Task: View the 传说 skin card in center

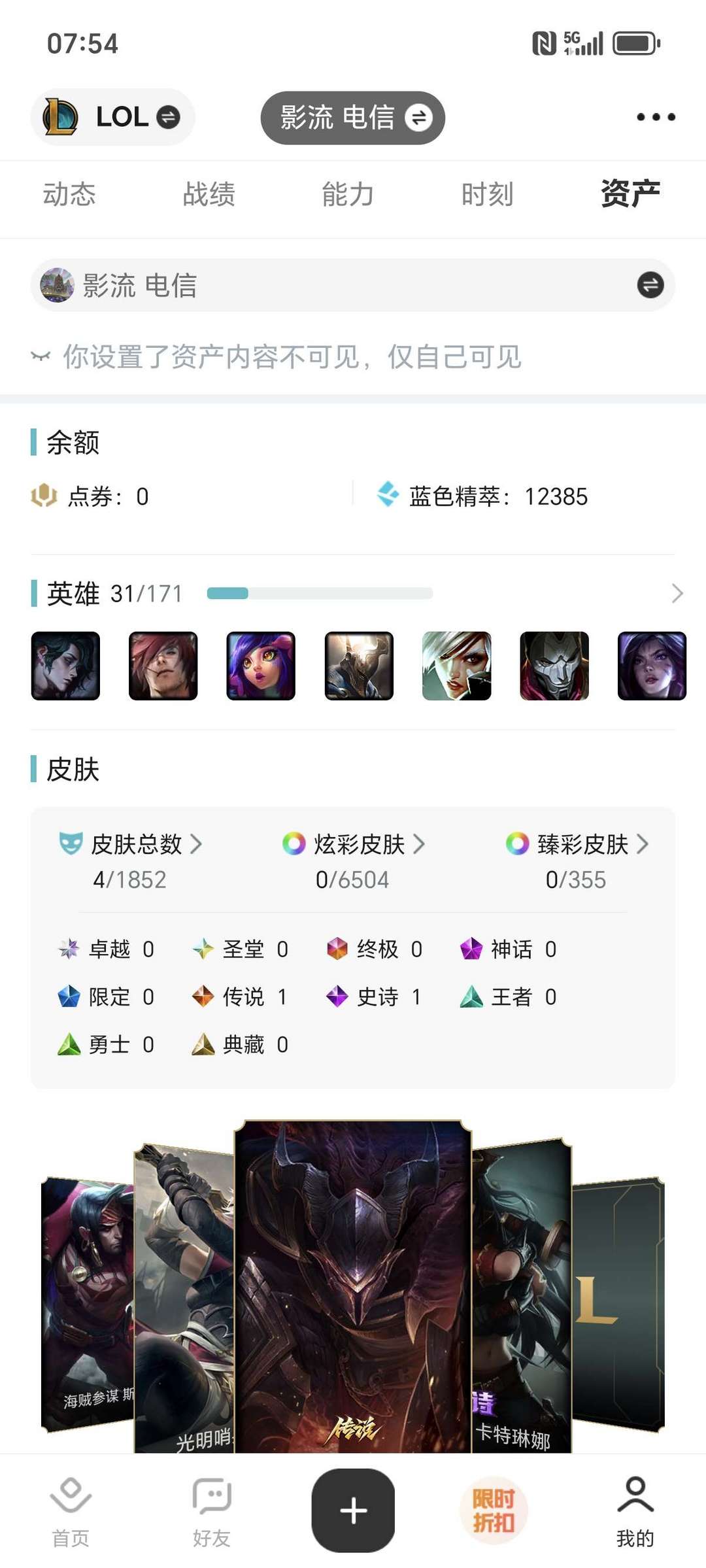Action: point(353,1282)
